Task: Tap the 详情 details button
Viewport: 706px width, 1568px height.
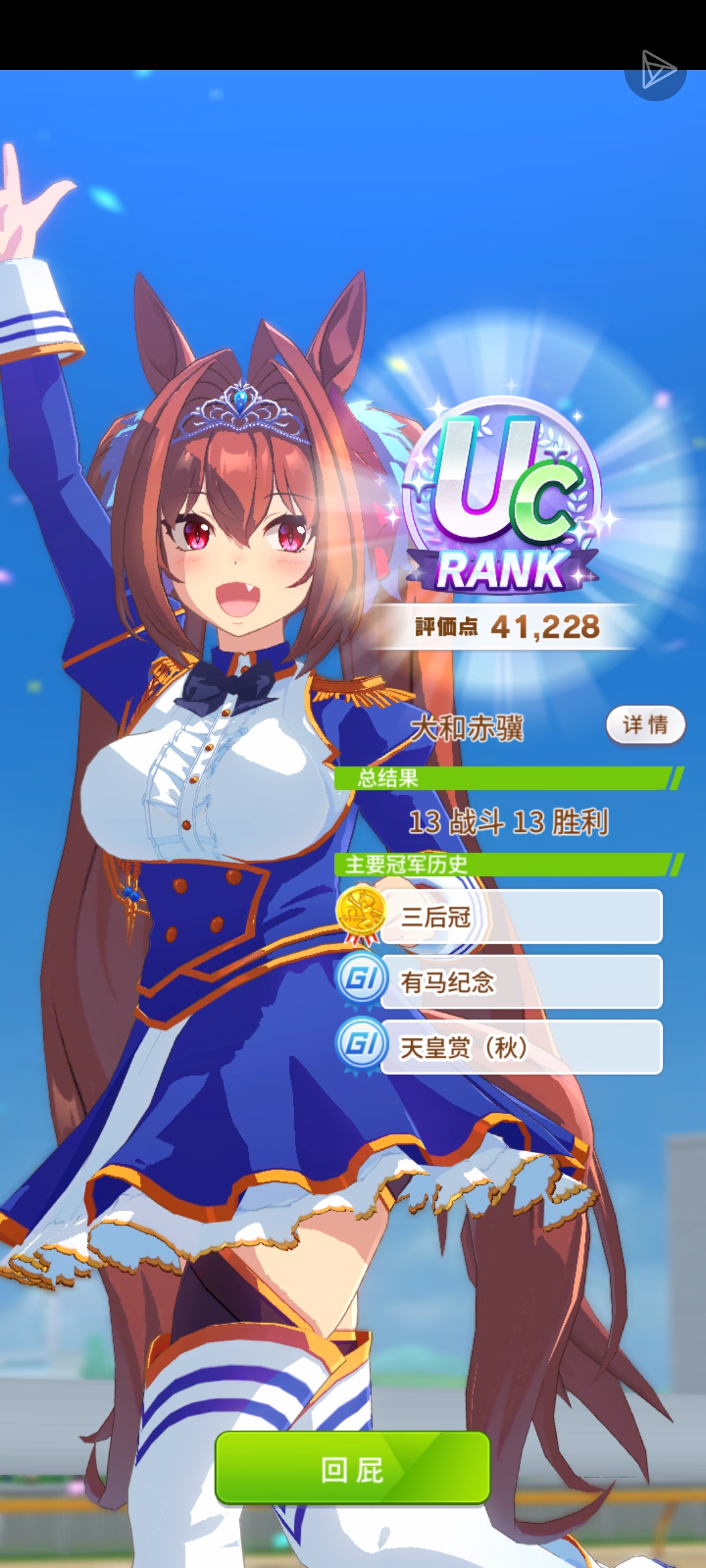Action: pos(645,725)
